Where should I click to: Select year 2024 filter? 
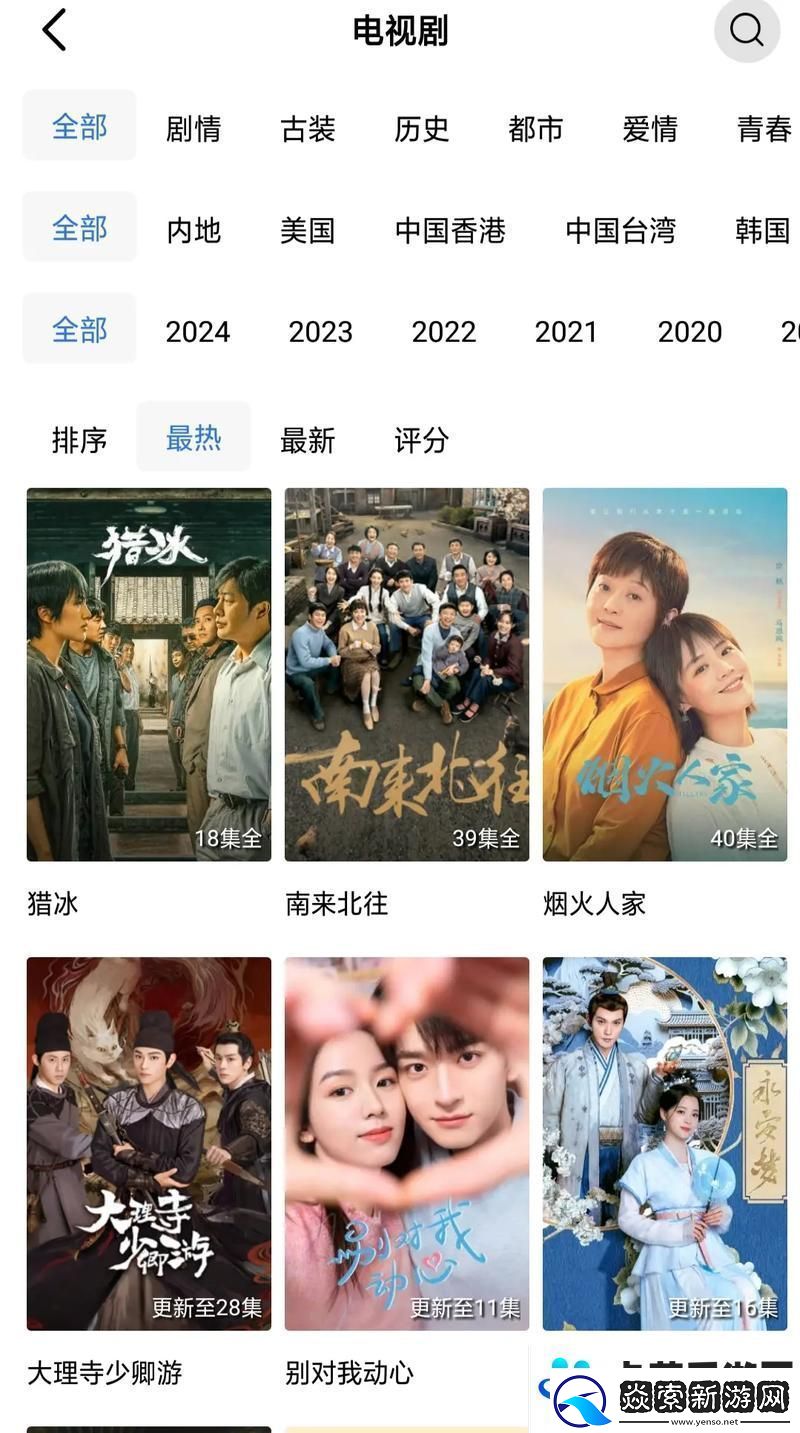pos(197,330)
